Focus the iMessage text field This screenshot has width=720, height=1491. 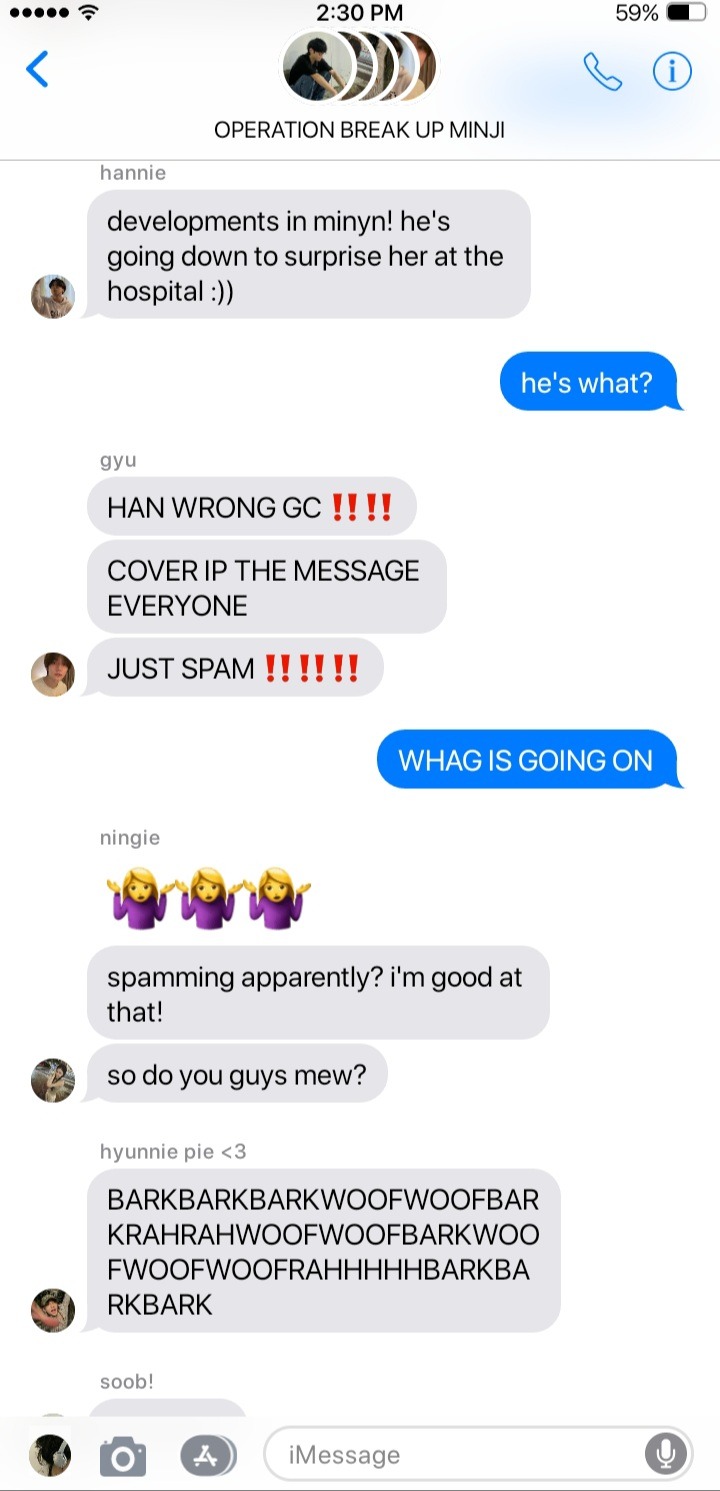450,1455
